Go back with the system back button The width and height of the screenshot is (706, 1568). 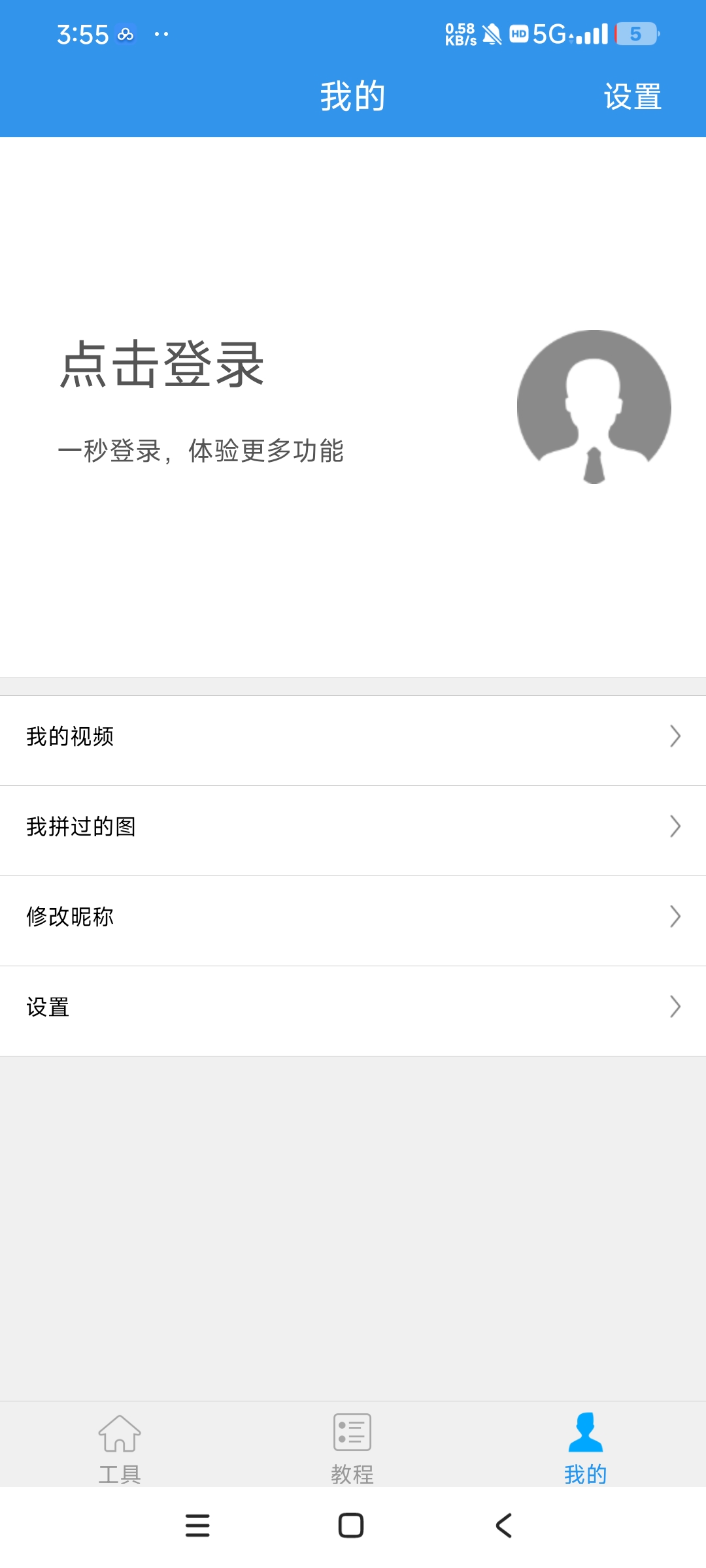(503, 1526)
